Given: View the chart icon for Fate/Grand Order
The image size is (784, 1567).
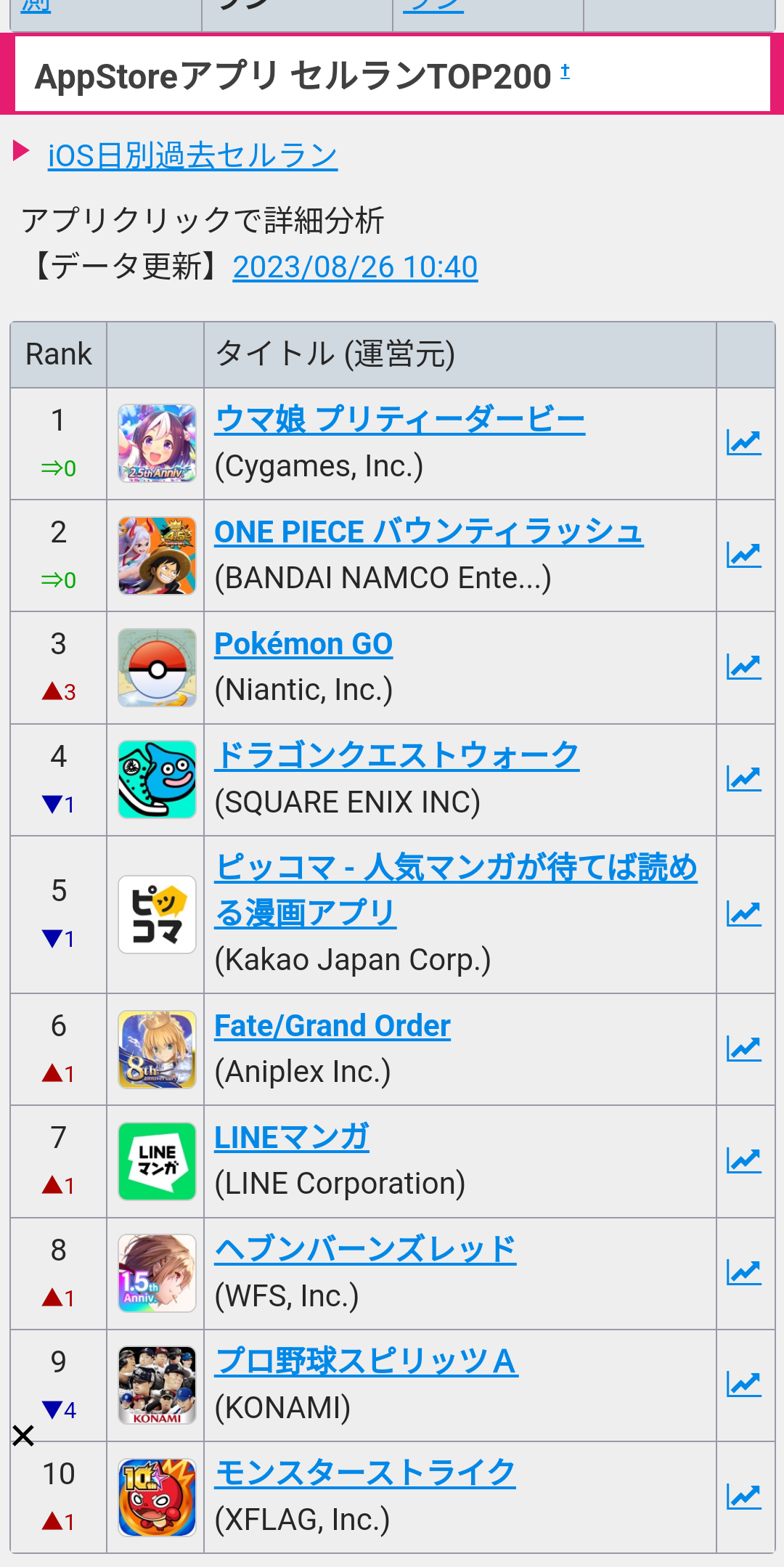Looking at the screenshot, I should click(x=744, y=1049).
